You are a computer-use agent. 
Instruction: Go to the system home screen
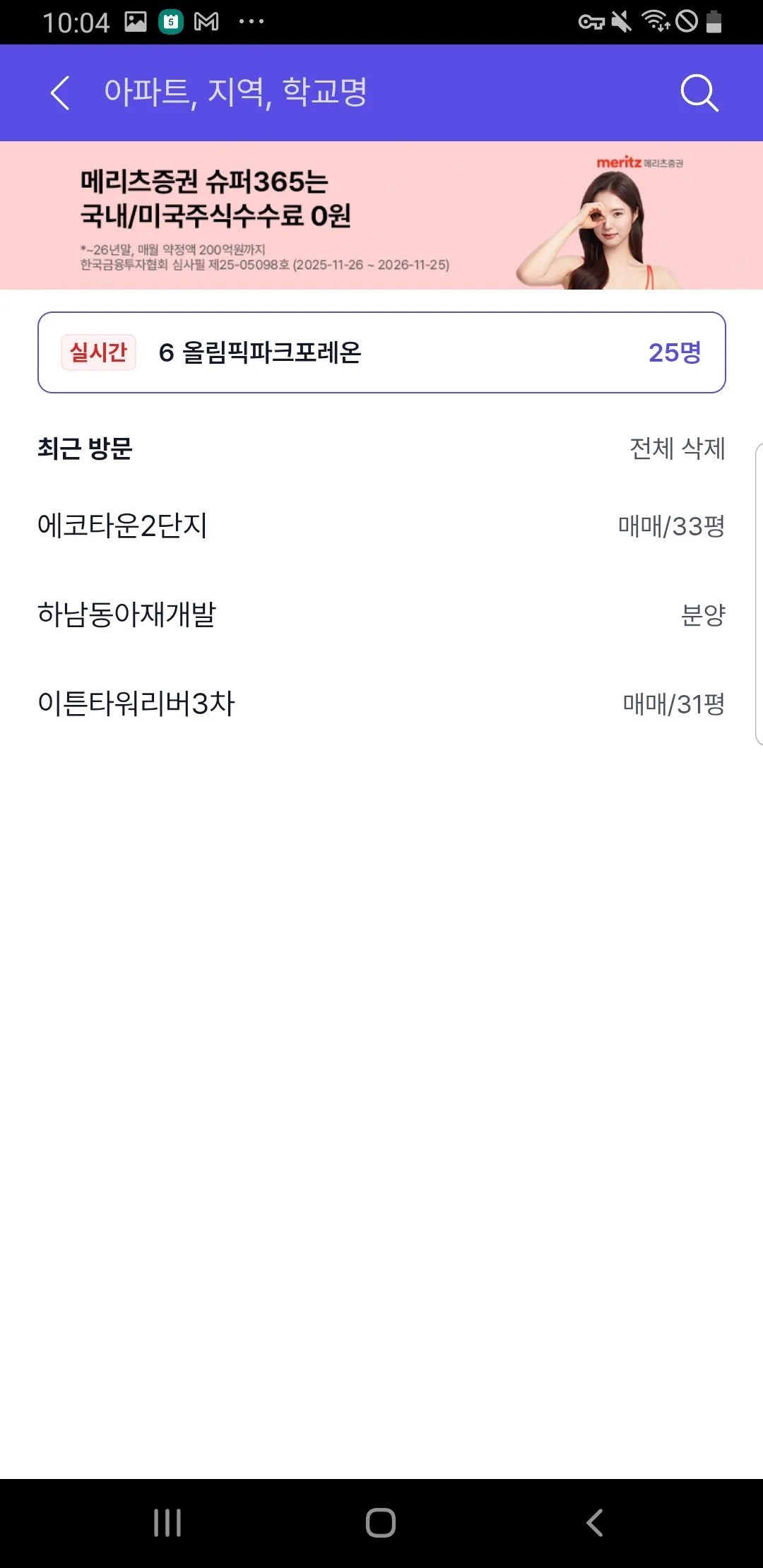[x=381, y=1522]
